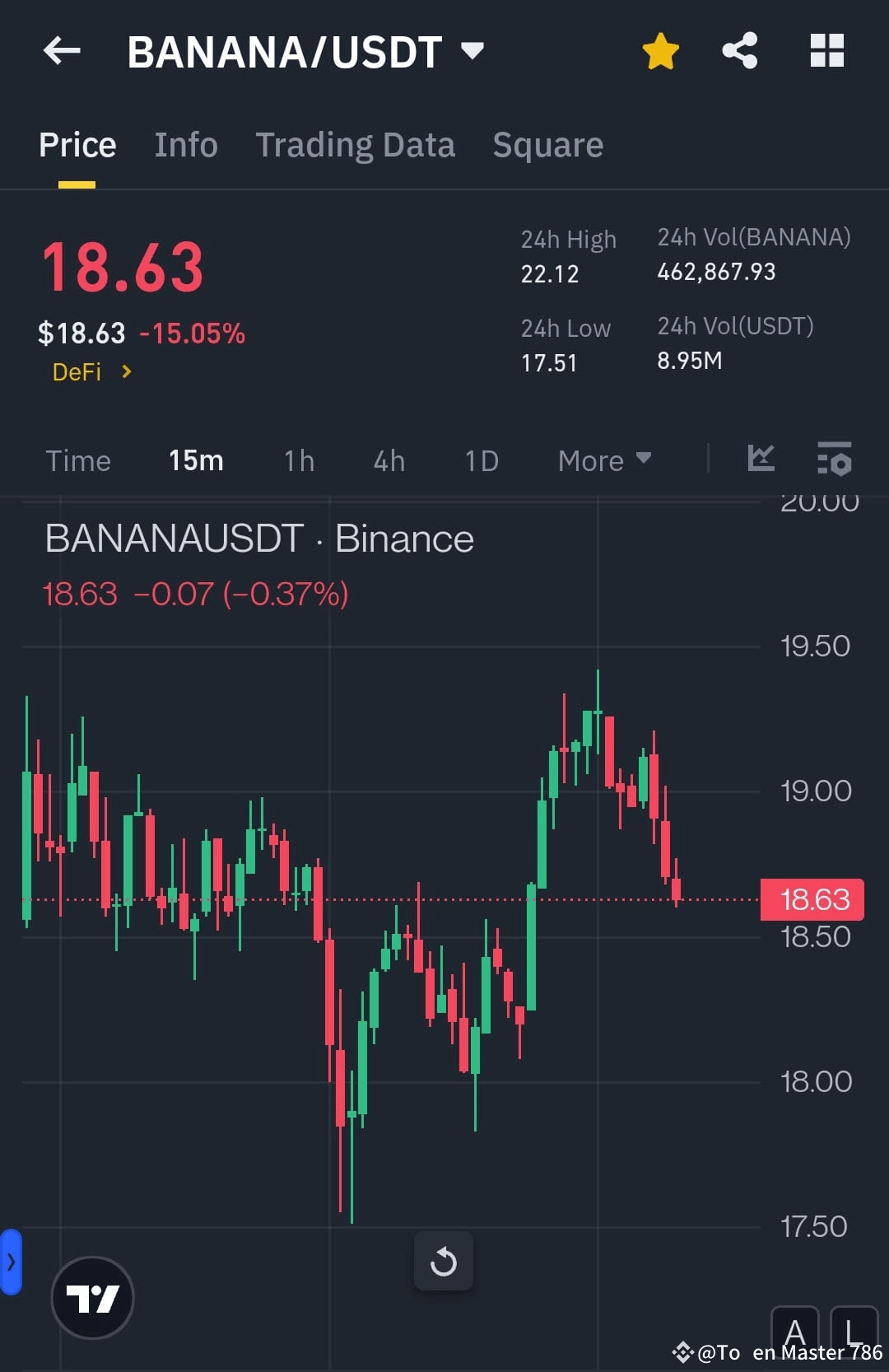
Task: Unfavorite BANANA/USDT via the star icon
Action: 659,50
